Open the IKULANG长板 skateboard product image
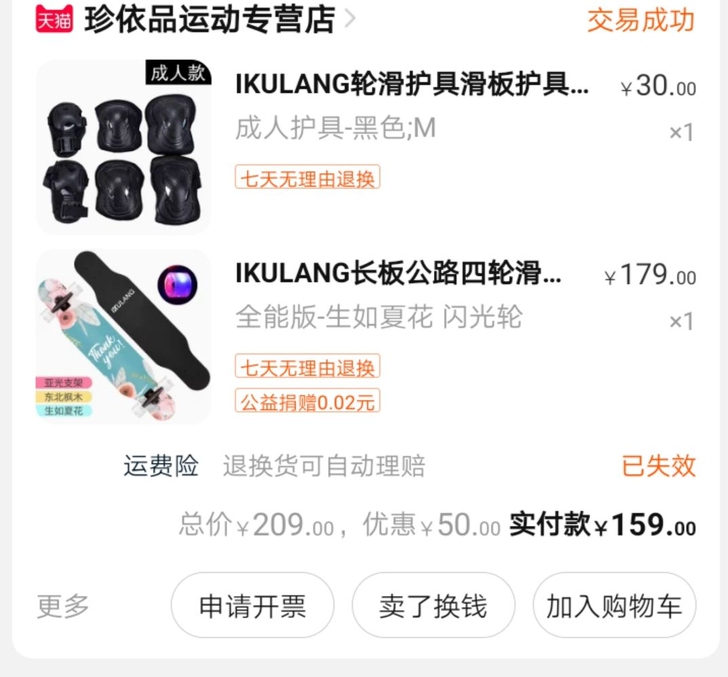The height and width of the screenshot is (677, 728). pyautogui.click(x=123, y=336)
